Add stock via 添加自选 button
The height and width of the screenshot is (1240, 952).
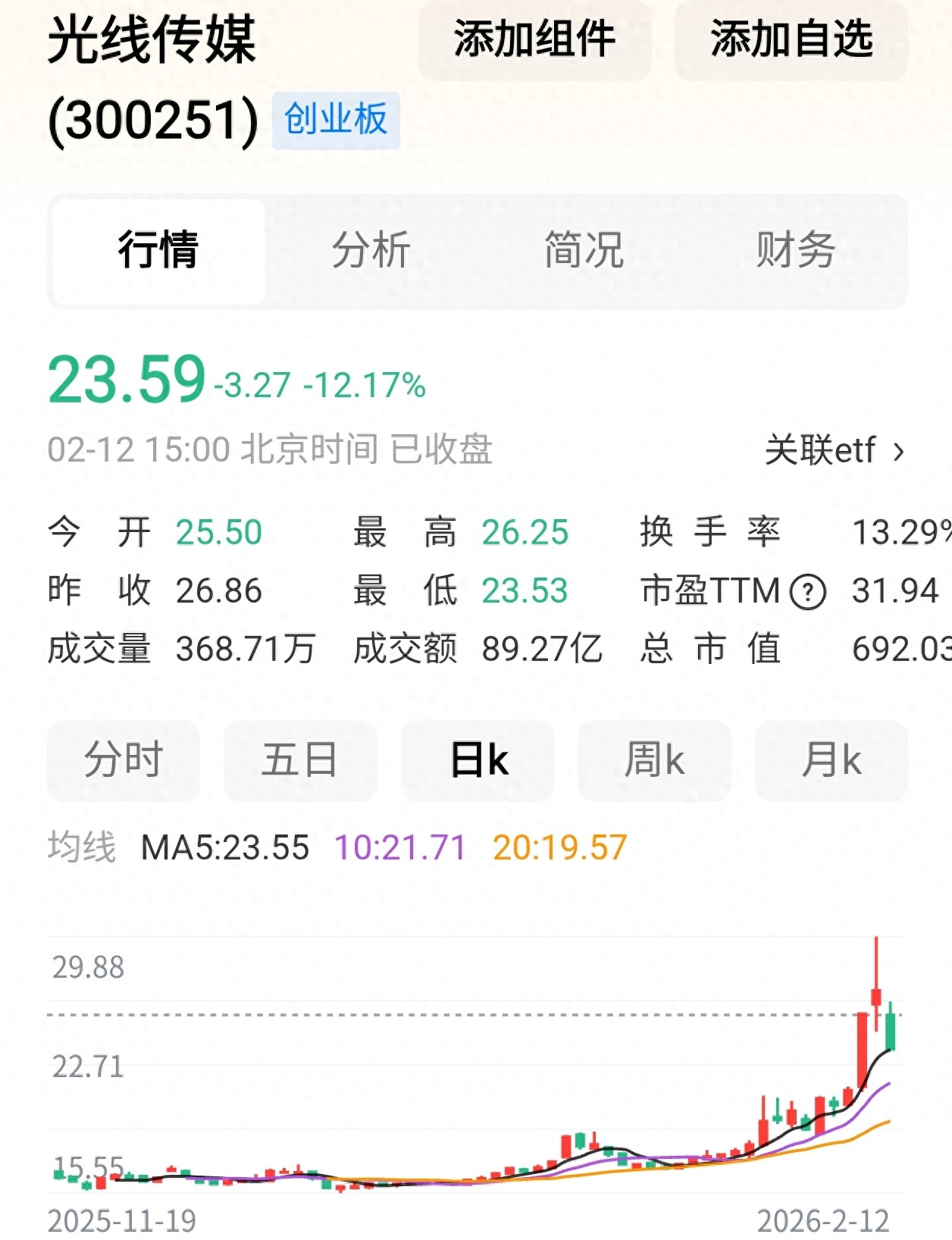tap(791, 39)
